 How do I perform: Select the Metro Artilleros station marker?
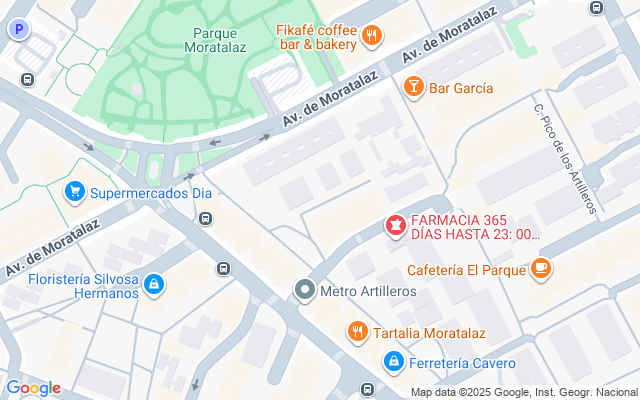305,291
